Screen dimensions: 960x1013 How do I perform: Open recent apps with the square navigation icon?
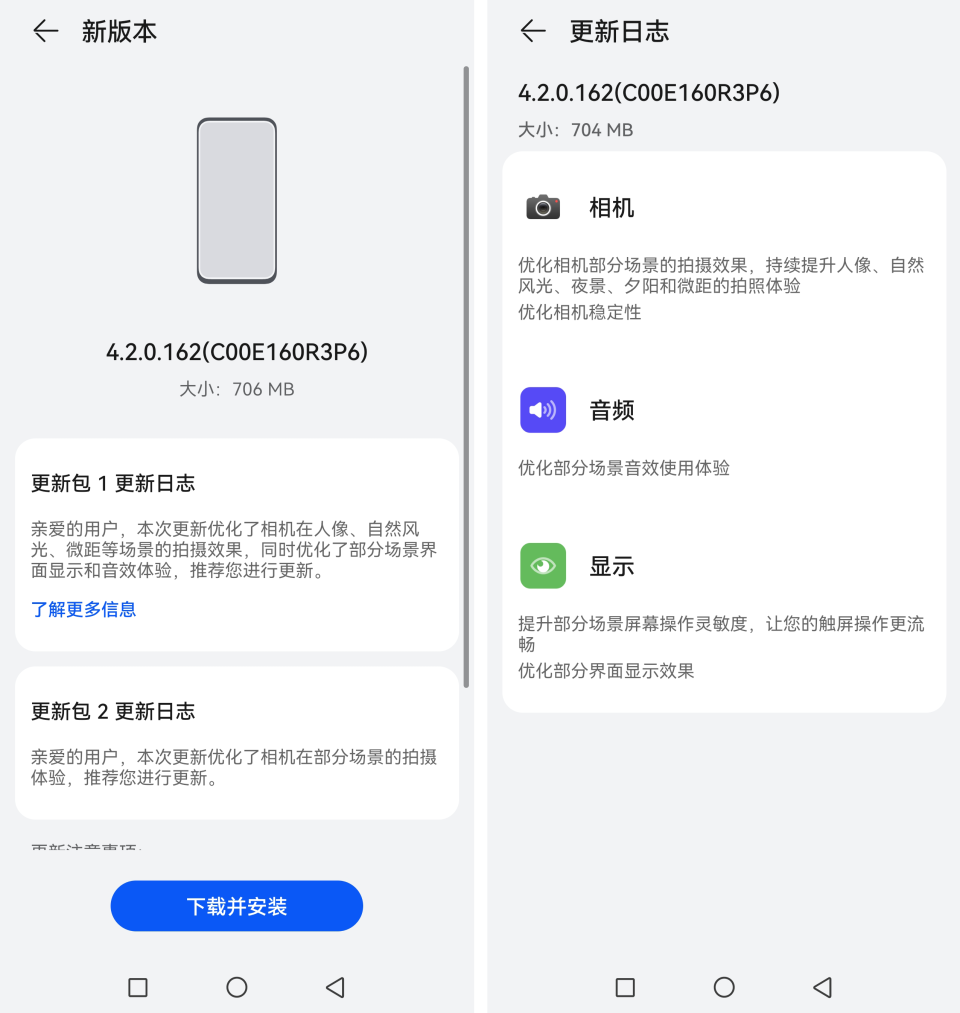pos(137,987)
